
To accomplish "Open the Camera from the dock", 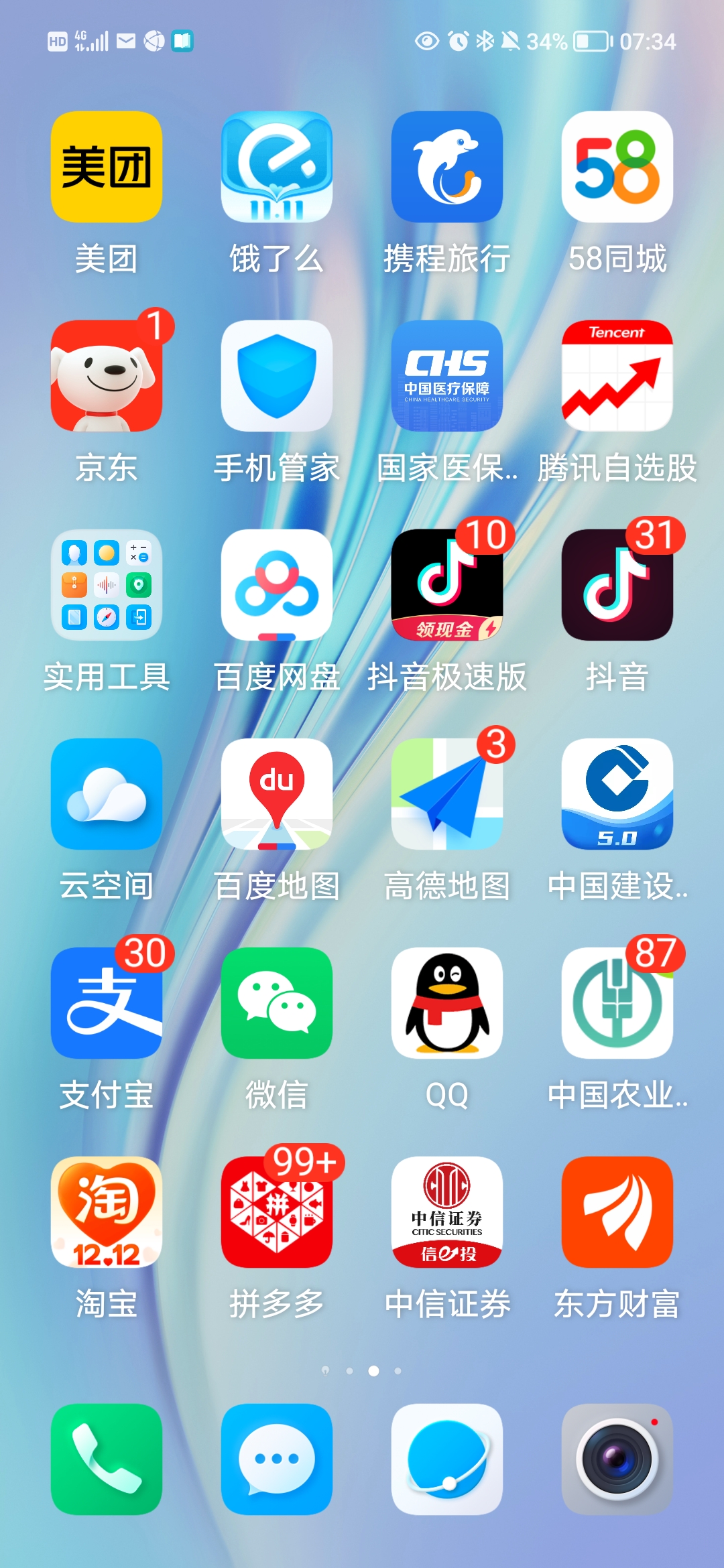I will click(617, 1459).
